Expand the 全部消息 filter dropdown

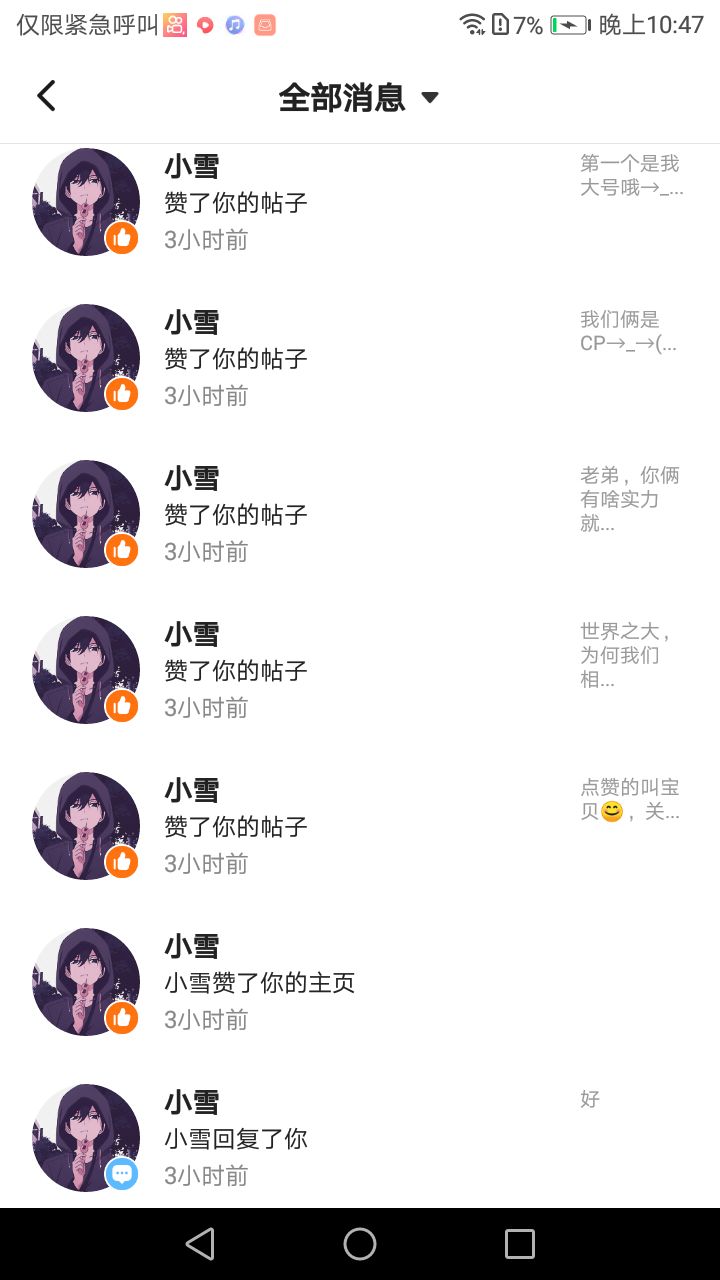(358, 97)
